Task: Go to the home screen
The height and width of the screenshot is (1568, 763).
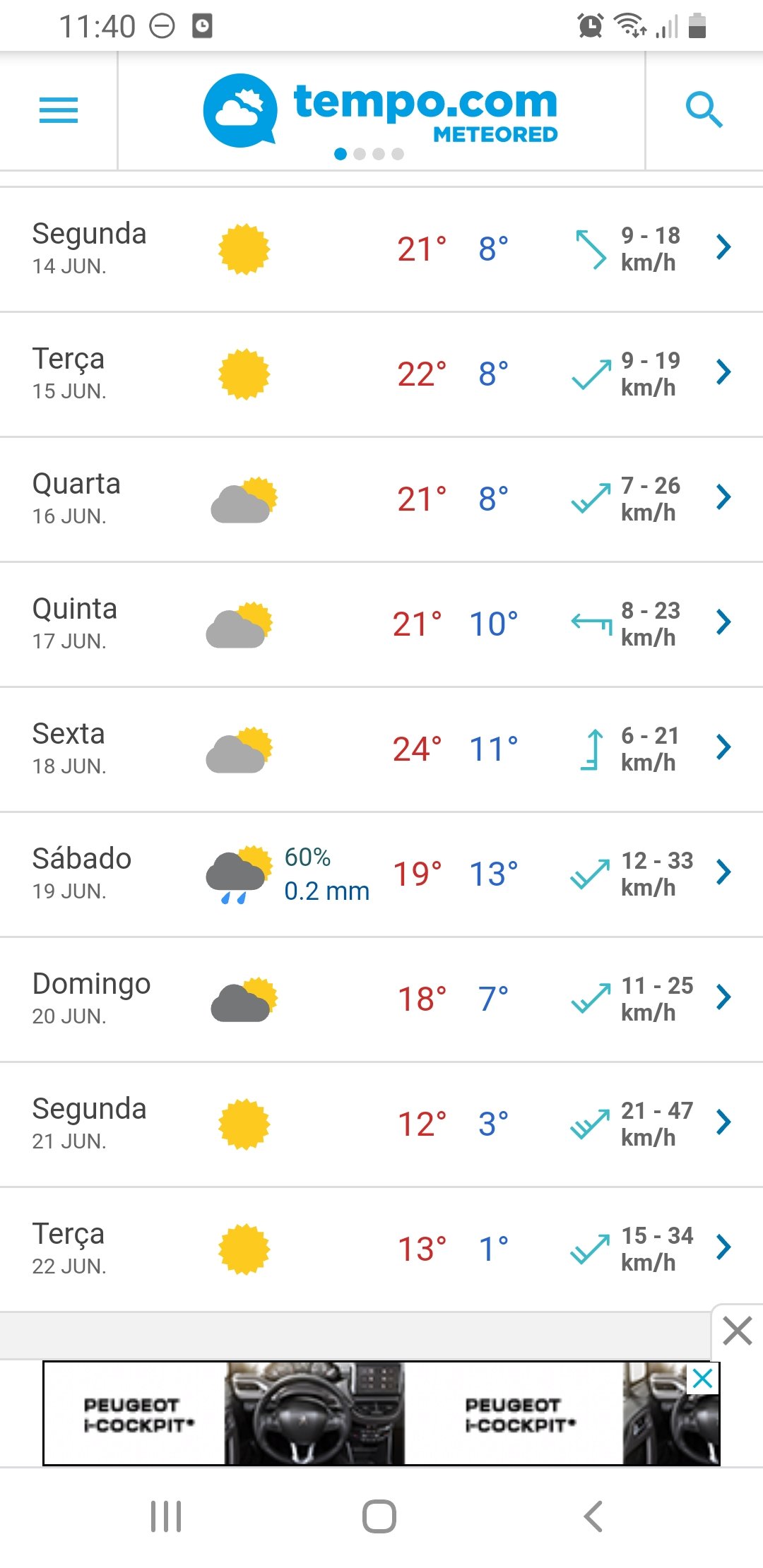Action: [379, 1516]
